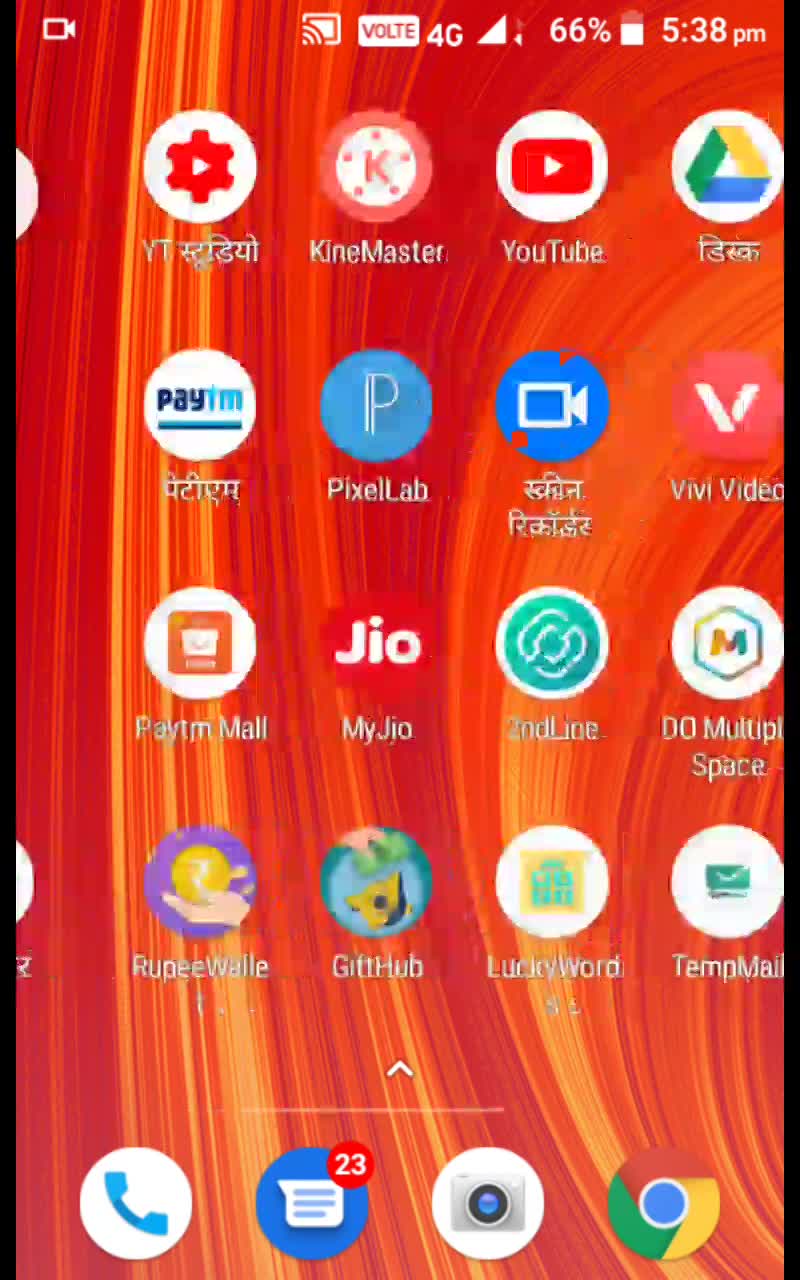Image resolution: width=800 pixels, height=1280 pixels.
Task: Open the YouTube app
Action: [x=552, y=167]
